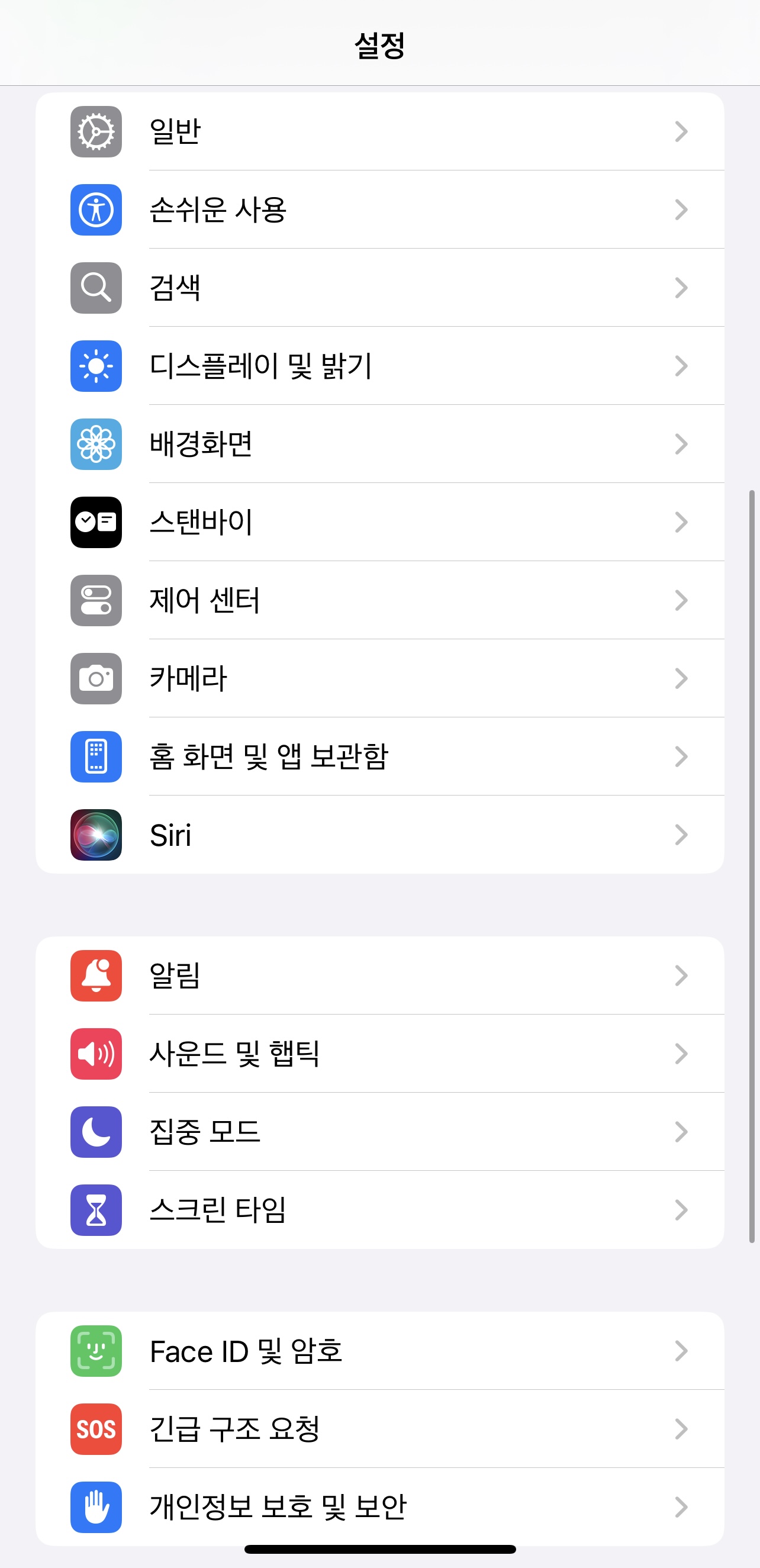Open 스탠바이 settings
This screenshot has height=1568, width=760.
(x=379, y=522)
